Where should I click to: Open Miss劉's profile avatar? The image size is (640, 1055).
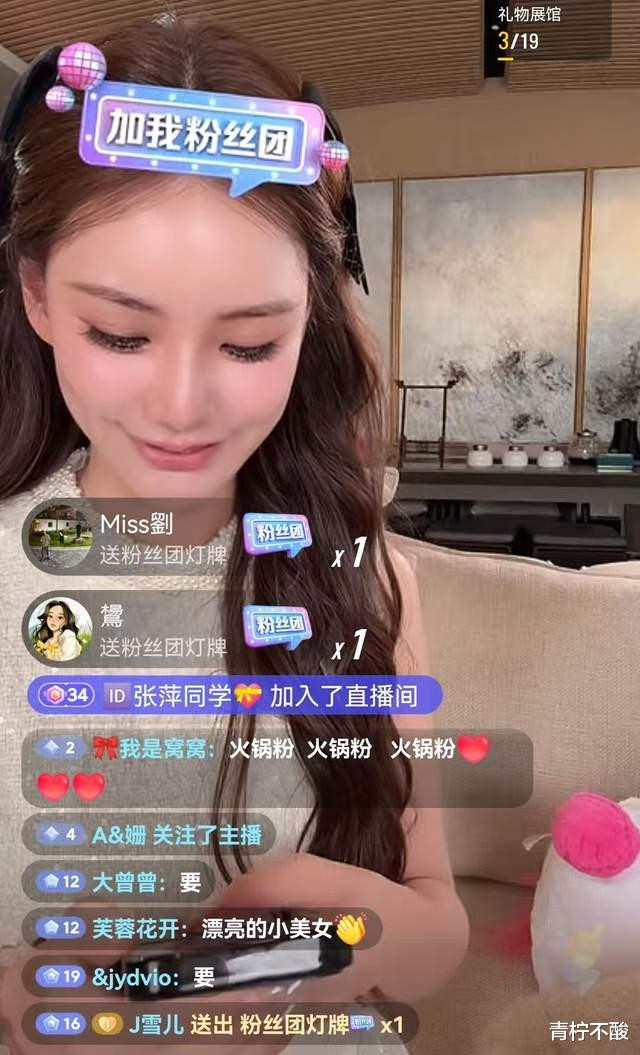tap(60, 537)
